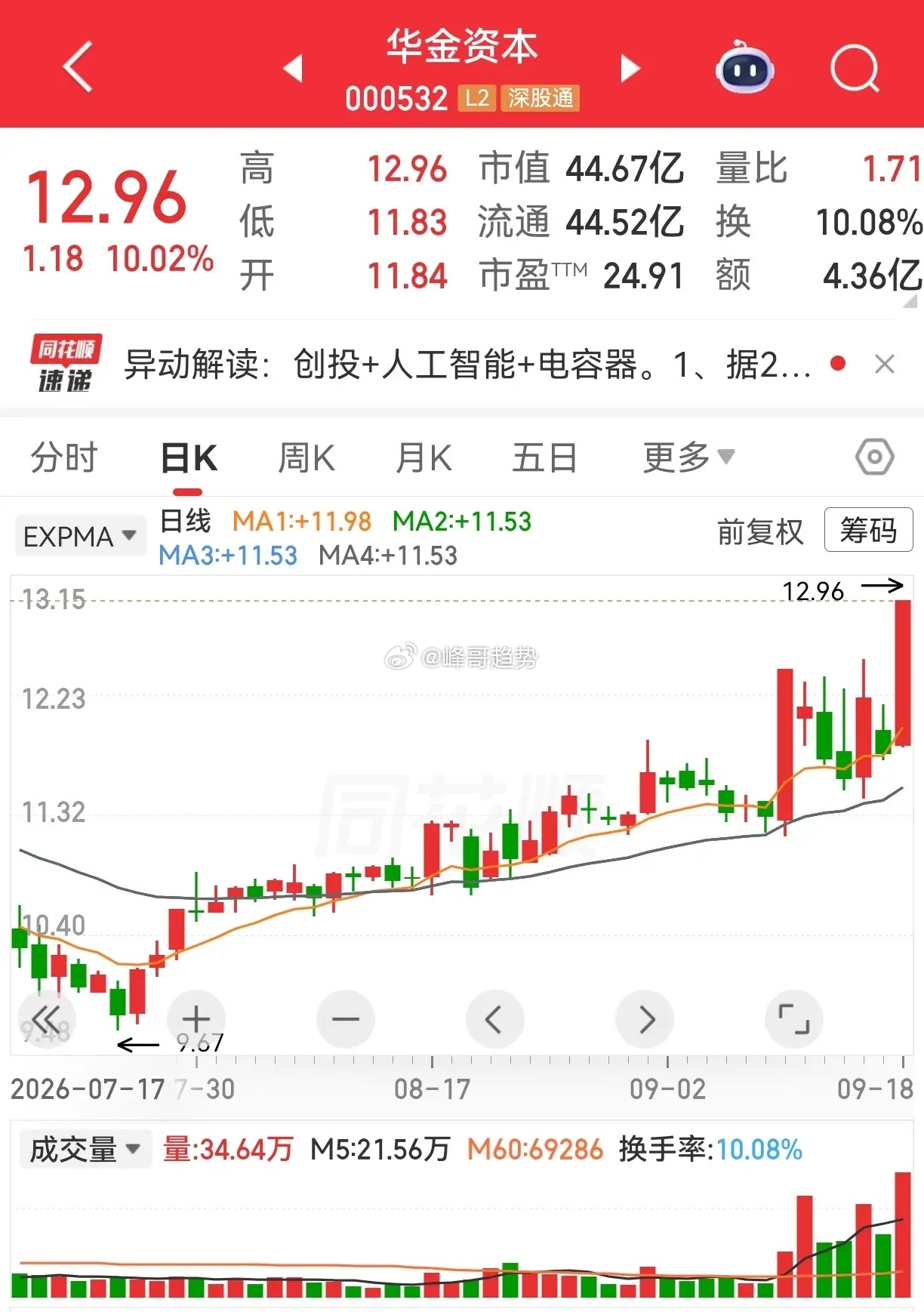Dismiss the 异动解读 banner

884,364
